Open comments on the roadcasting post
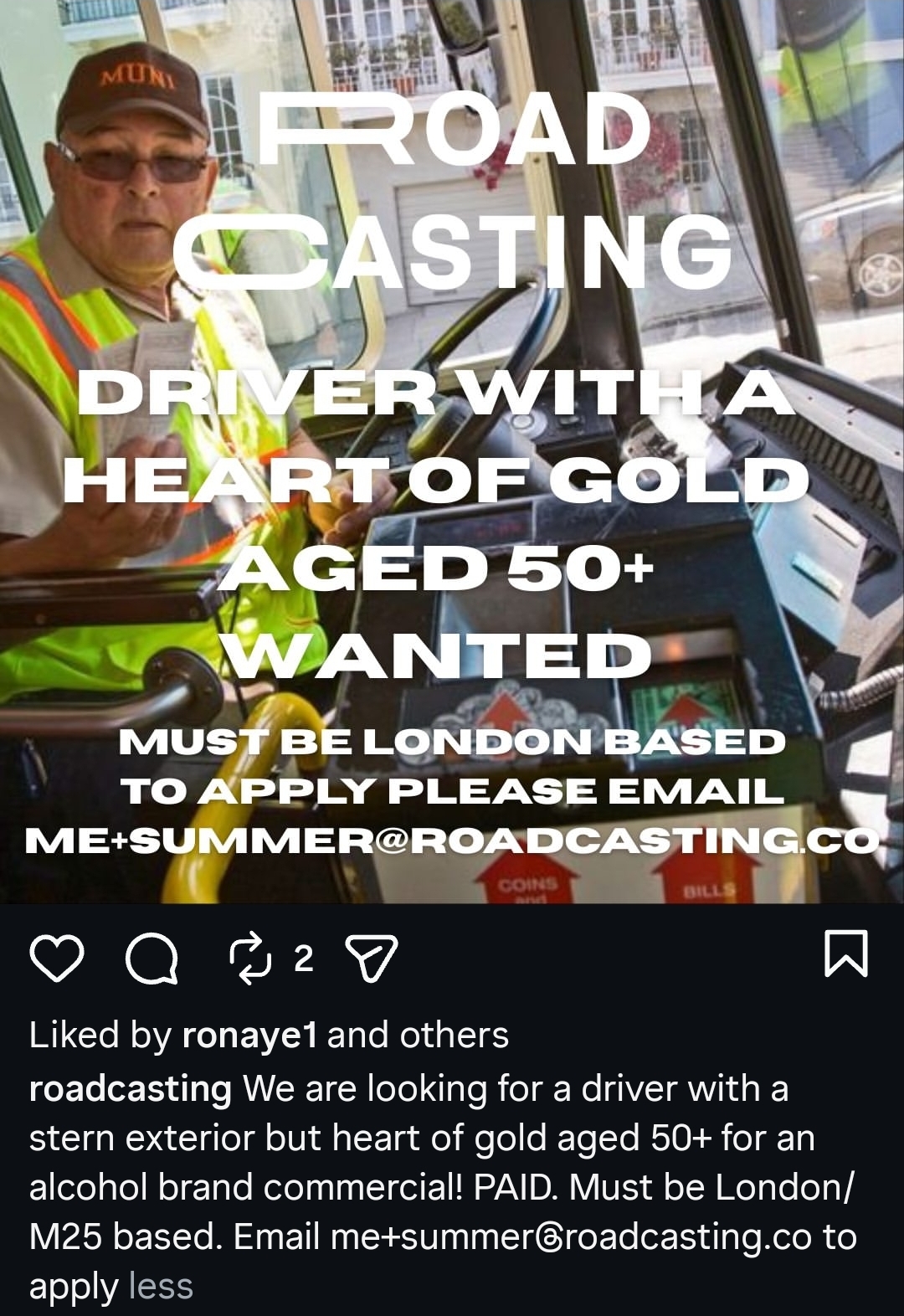This screenshot has width=904, height=1316. pos(152,959)
